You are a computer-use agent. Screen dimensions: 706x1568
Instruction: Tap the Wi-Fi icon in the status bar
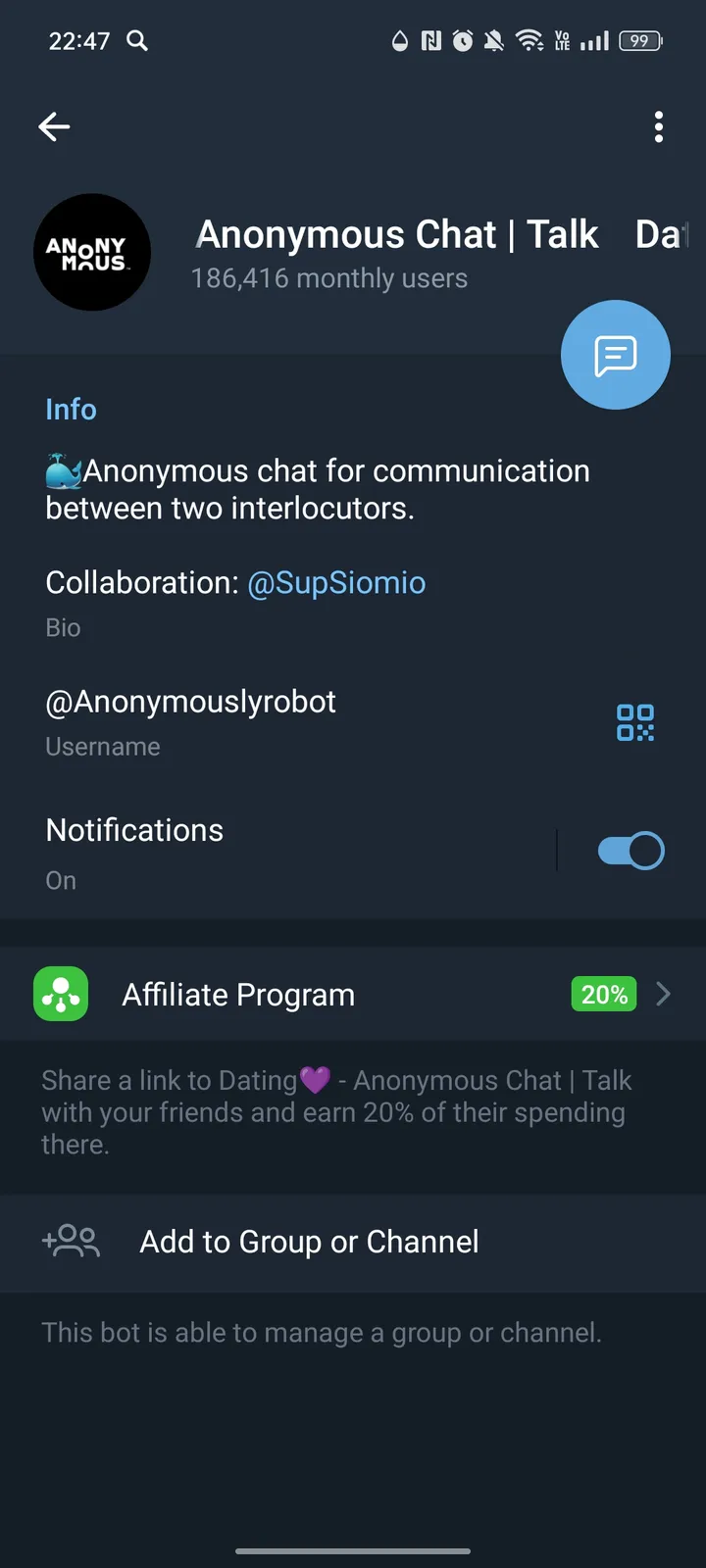tap(529, 41)
